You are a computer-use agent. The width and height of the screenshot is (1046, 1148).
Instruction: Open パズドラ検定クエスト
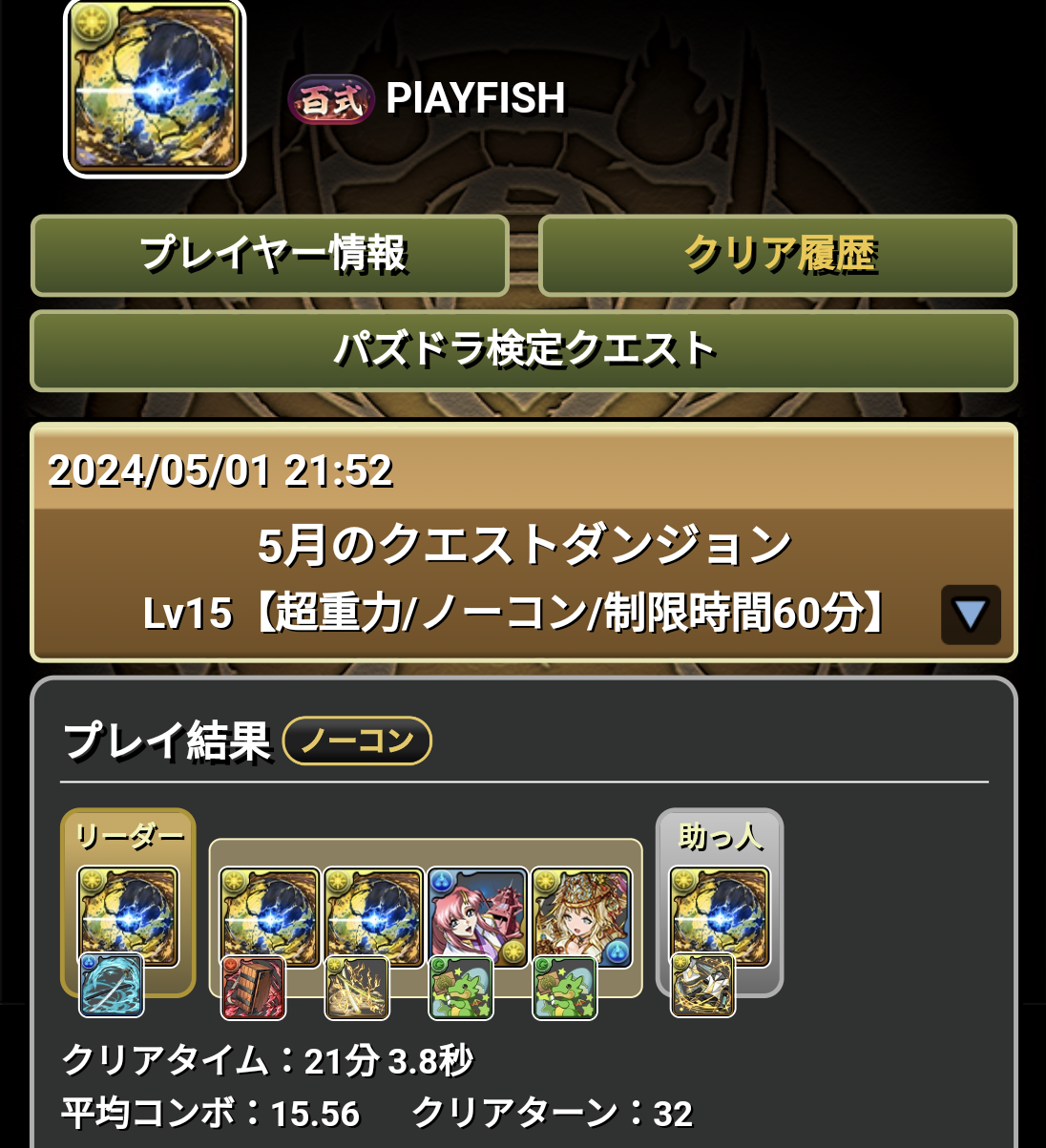click(524, 350)
